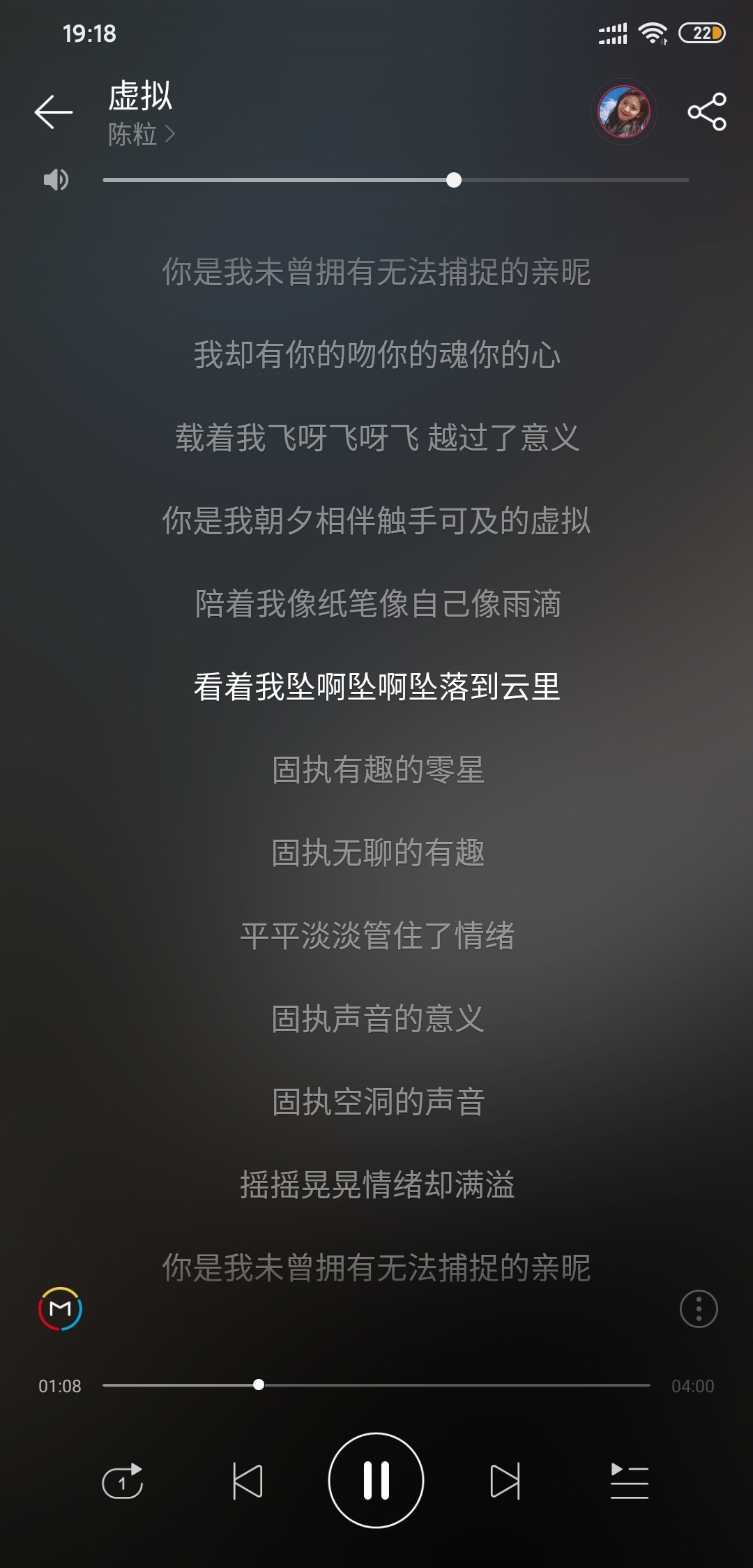
Task: Seek within the song progress bar
Action: (376, 1385)
